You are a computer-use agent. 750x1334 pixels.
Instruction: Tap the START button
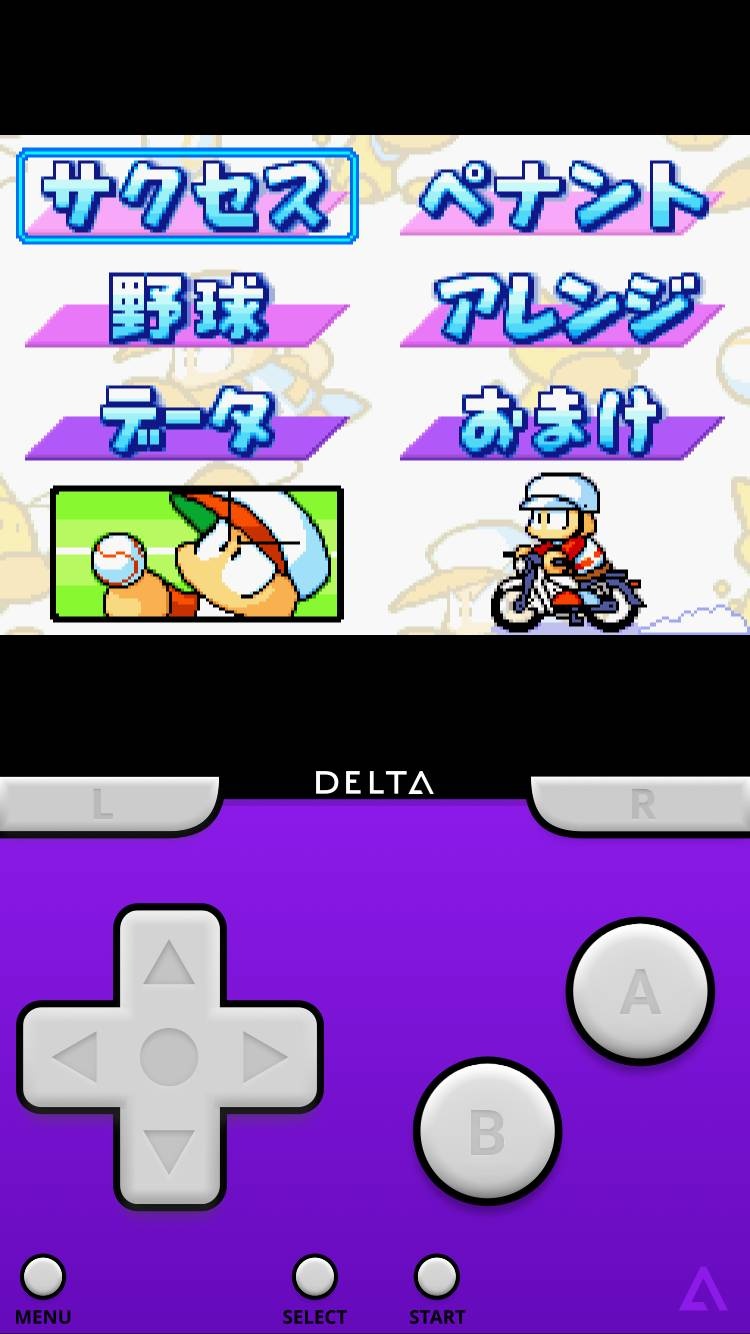[x=437, y=1278]
